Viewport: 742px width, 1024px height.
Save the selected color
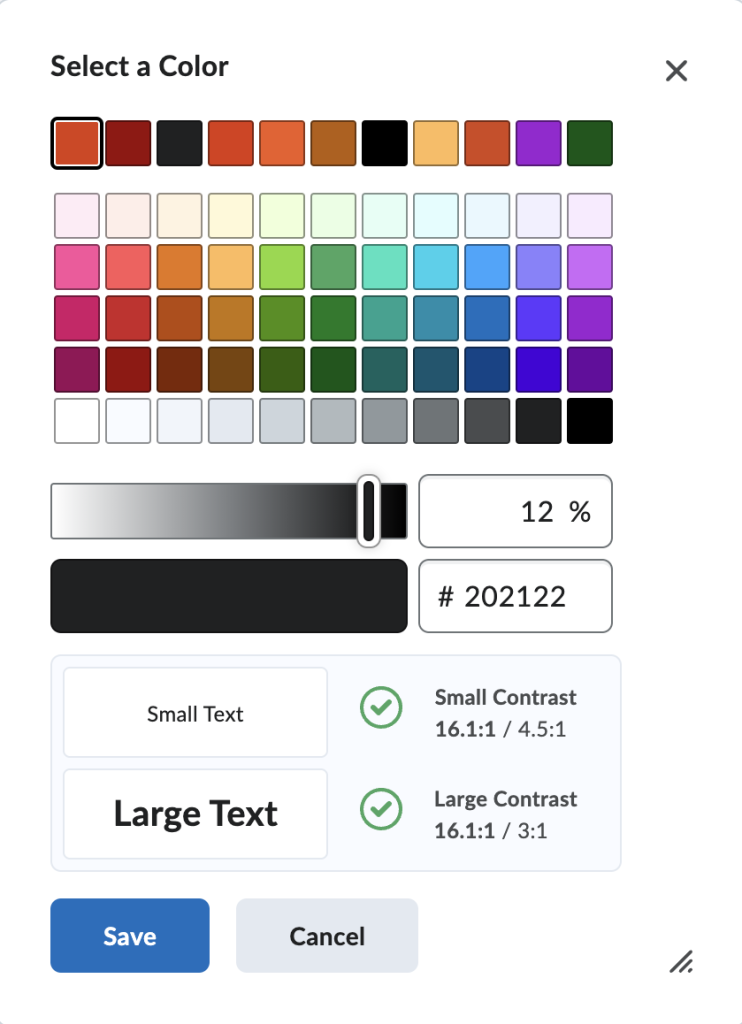(x=129, y=935)
